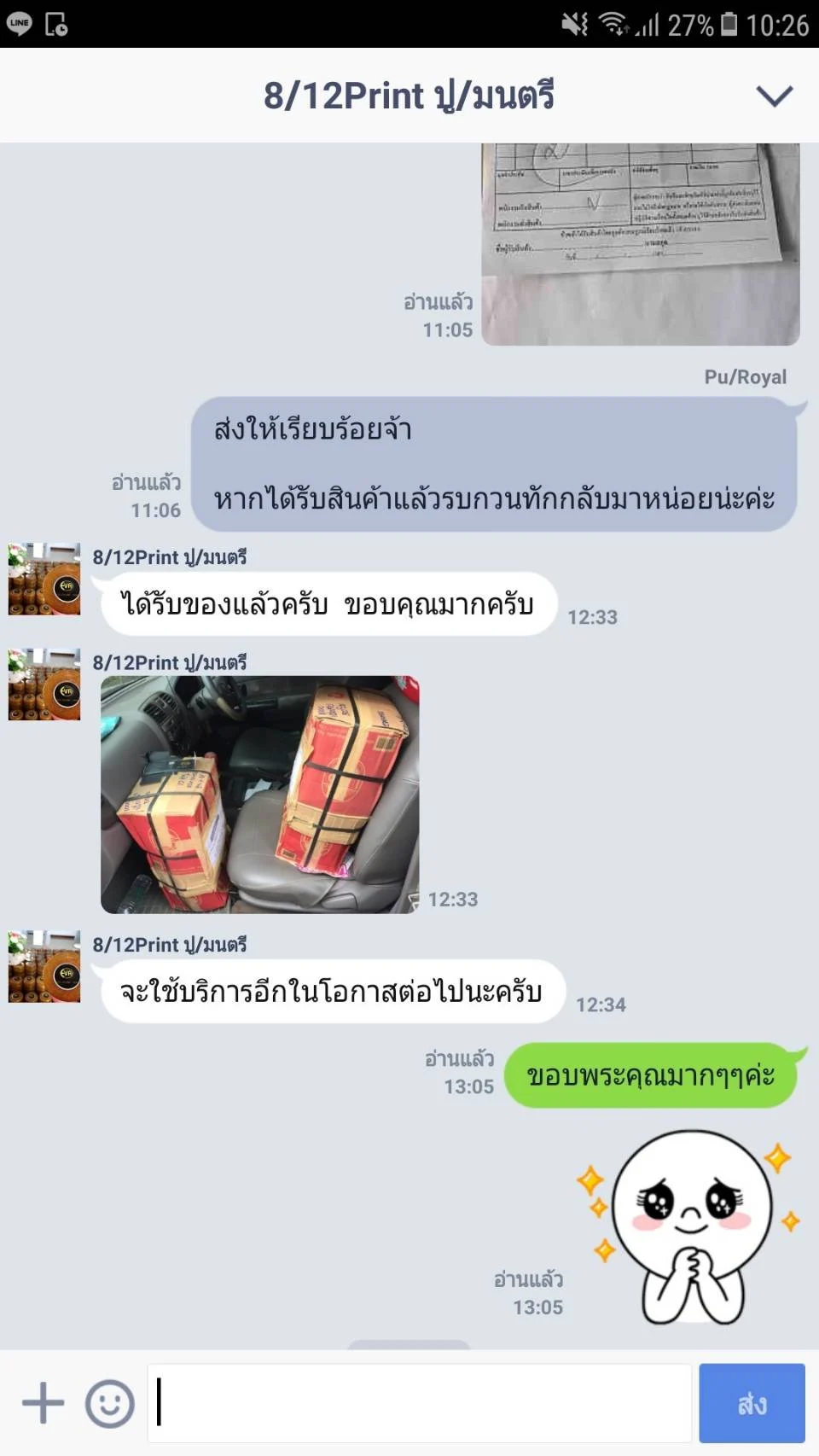Expand the chat menu chevron

[775, 96]
